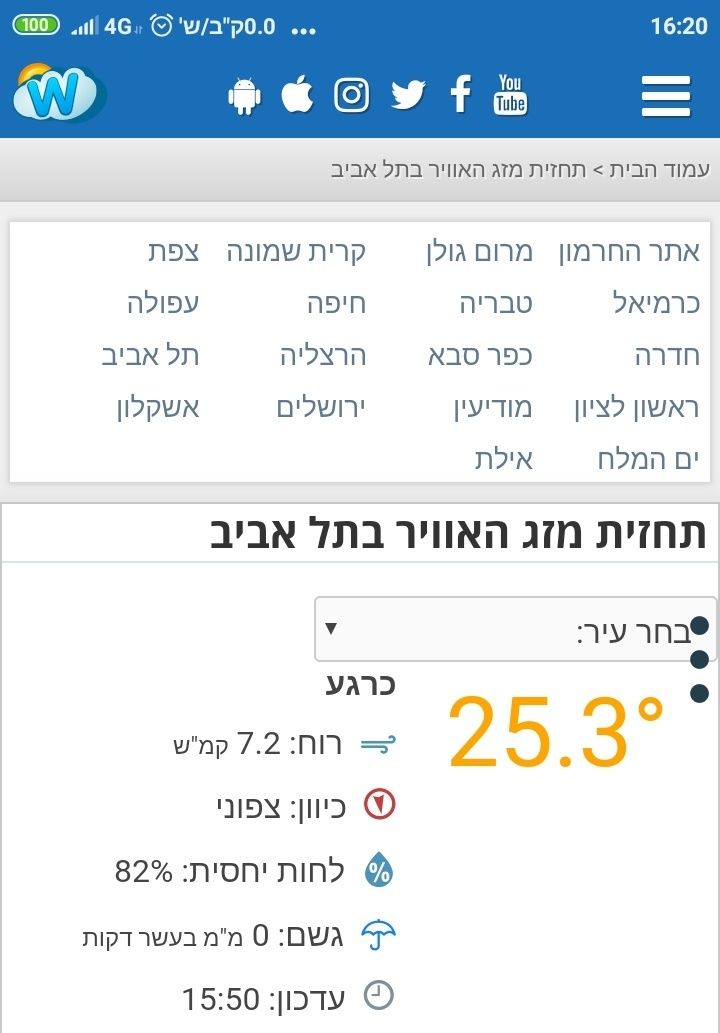Open the YouTube channel link
This screenshot has width=720, height=1033.
[x=510, y=95]
